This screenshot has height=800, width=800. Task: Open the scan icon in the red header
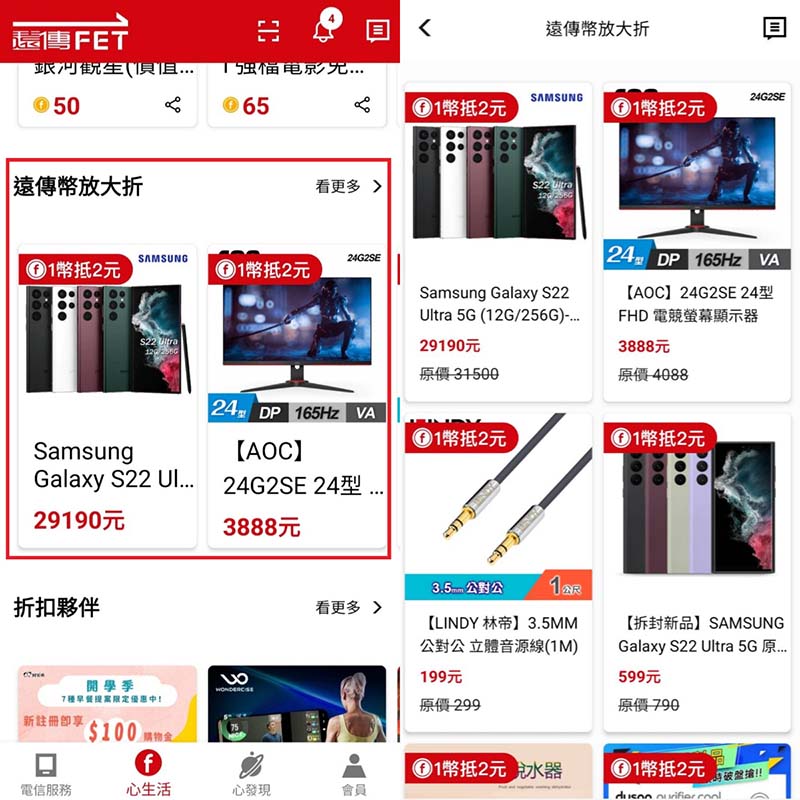[x=268, y=30]
